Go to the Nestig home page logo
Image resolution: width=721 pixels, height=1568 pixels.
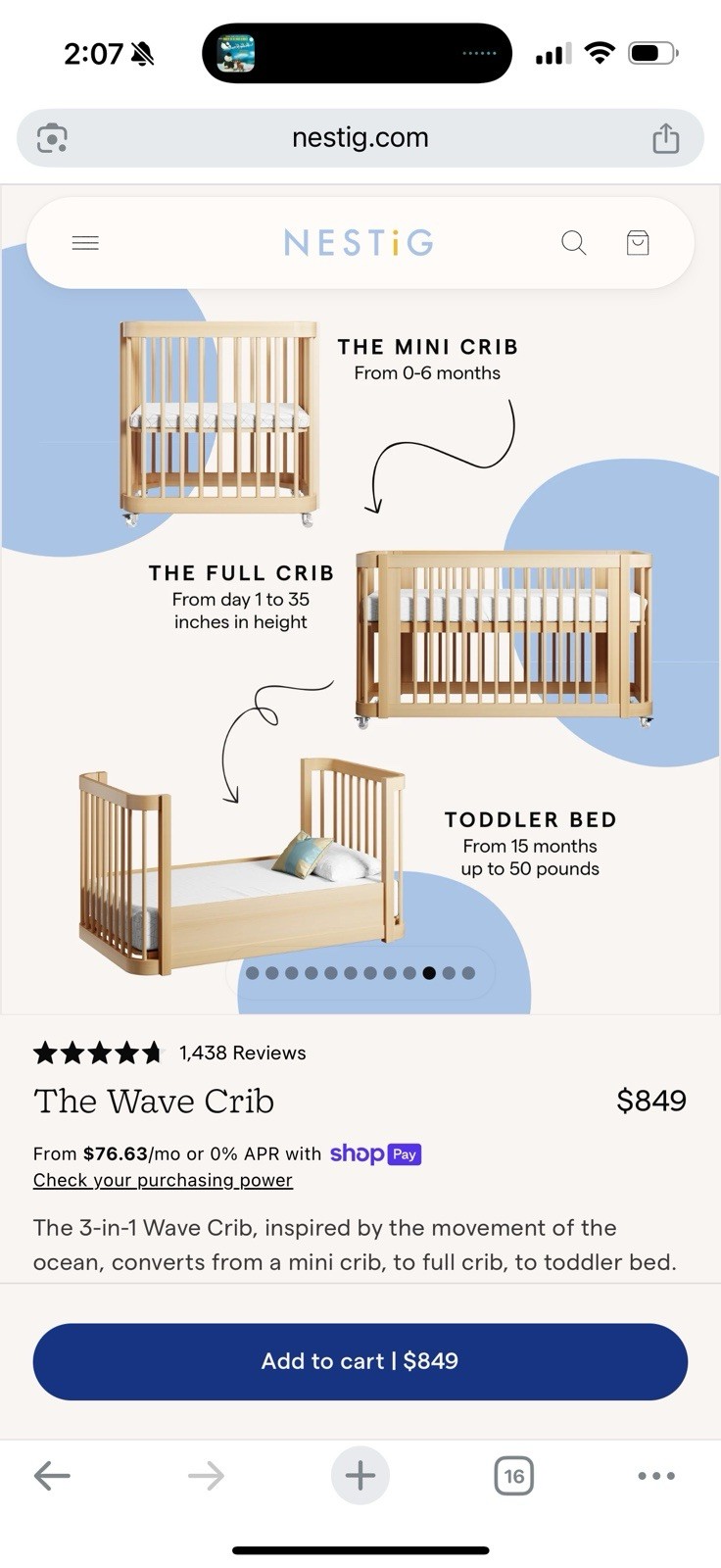pyautogui.click(x=359, y=243)
